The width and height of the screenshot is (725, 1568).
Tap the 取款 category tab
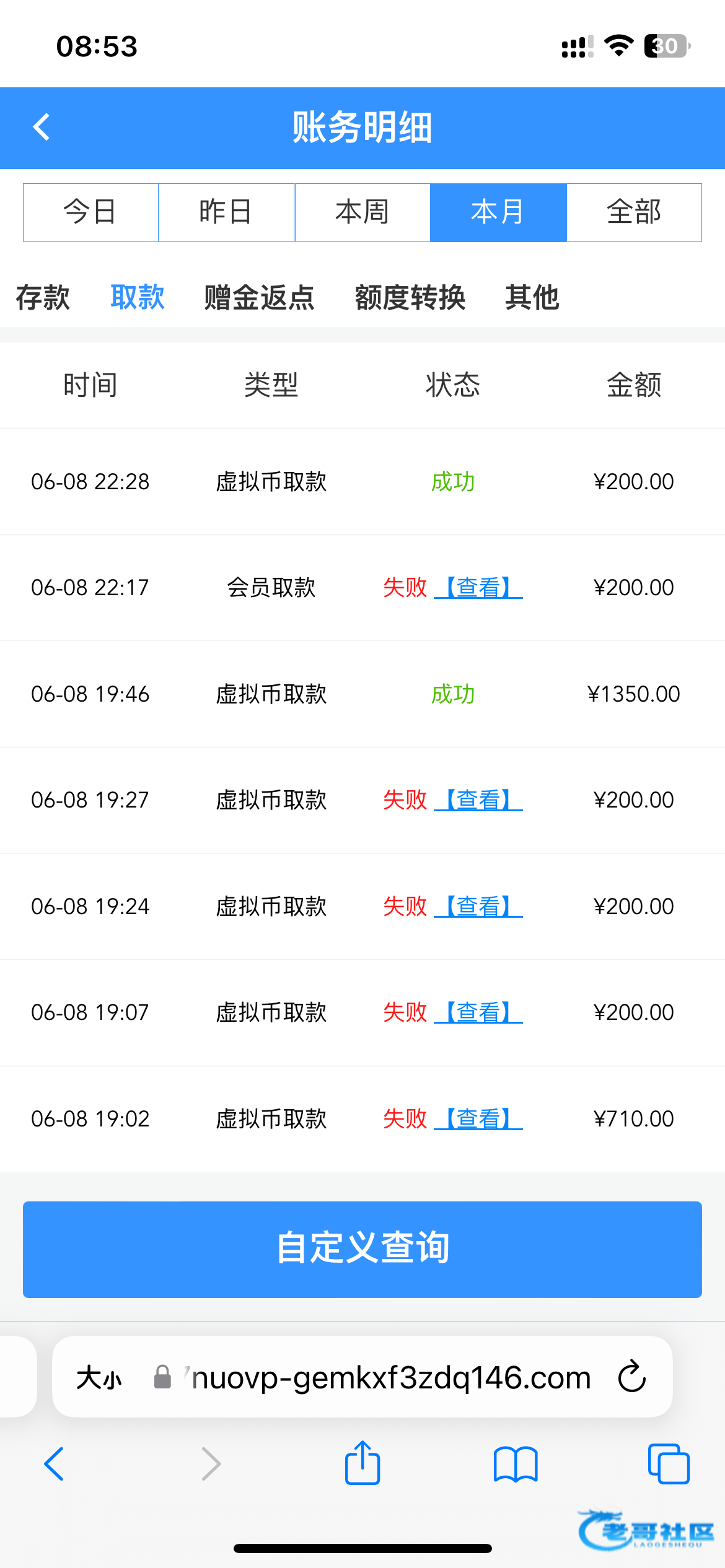point(138,297)
